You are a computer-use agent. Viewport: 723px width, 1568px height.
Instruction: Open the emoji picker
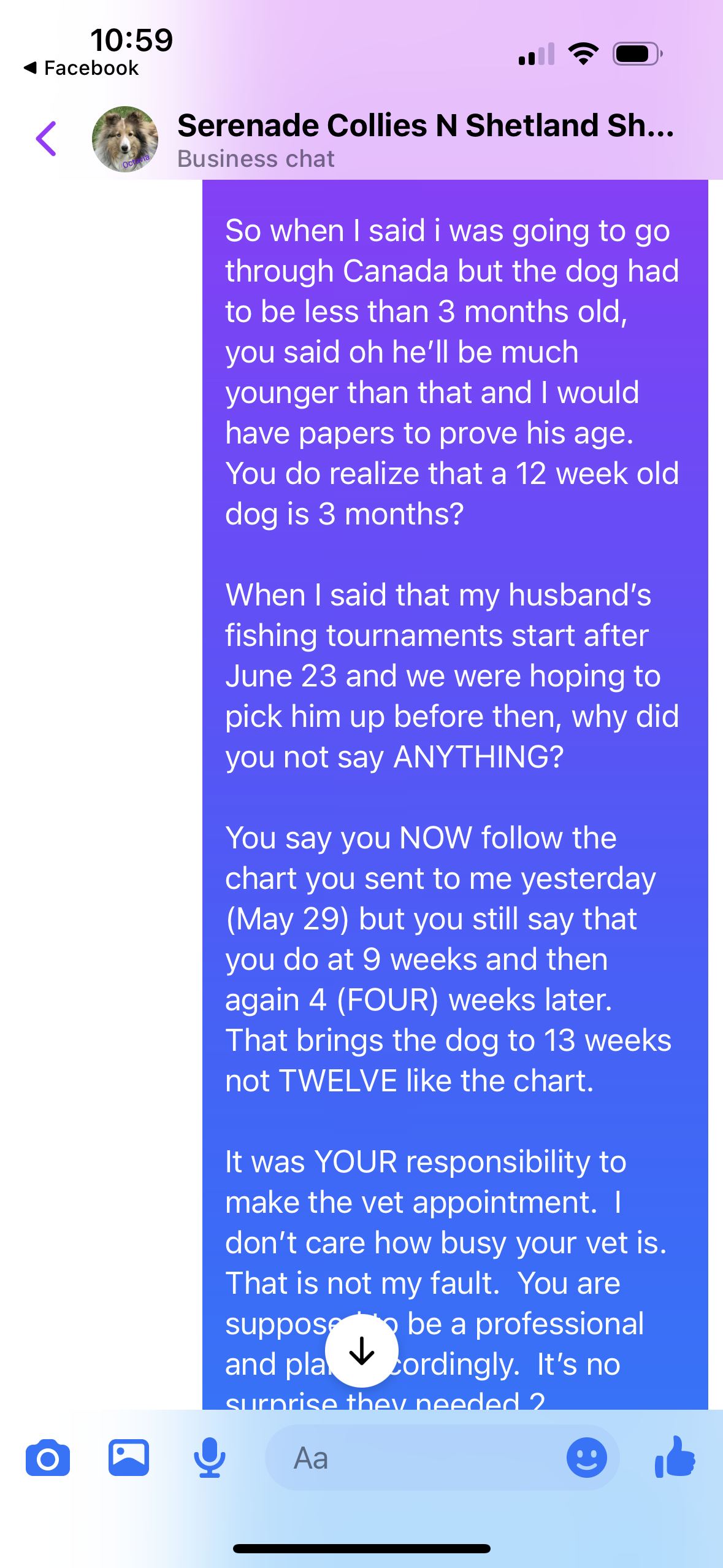587,1458
